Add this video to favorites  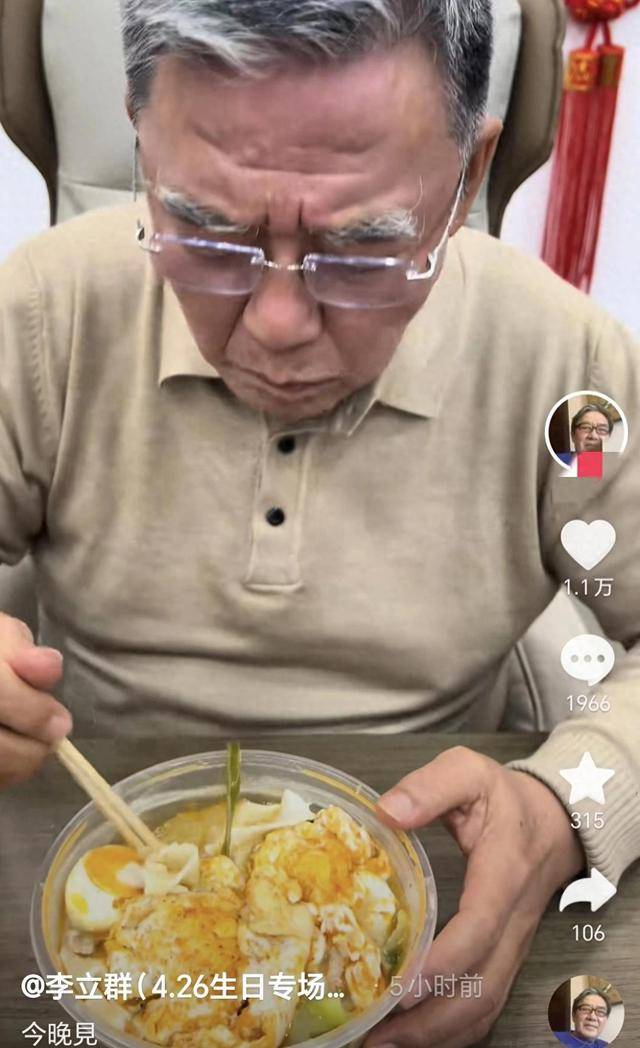[x=587, y=779]
